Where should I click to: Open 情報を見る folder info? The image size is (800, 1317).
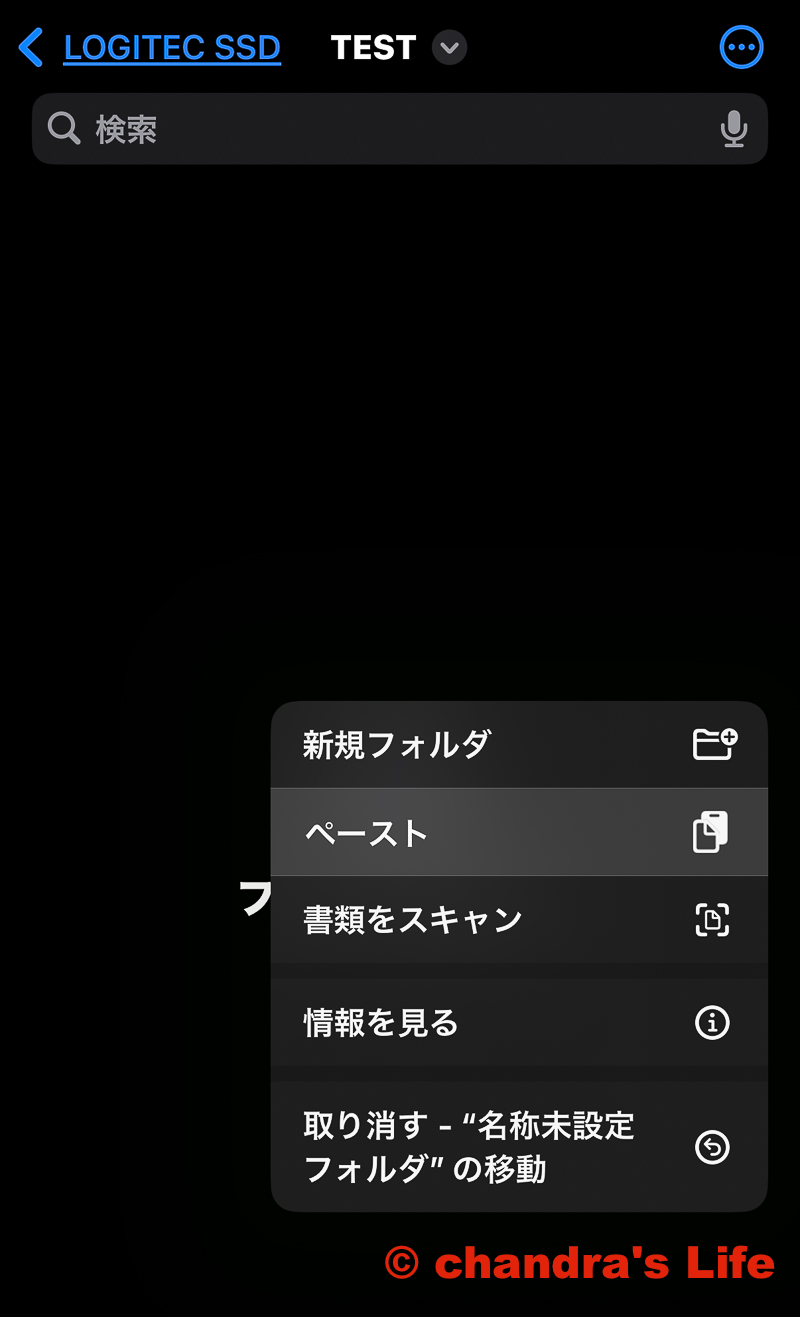[x=519, y=1023]
